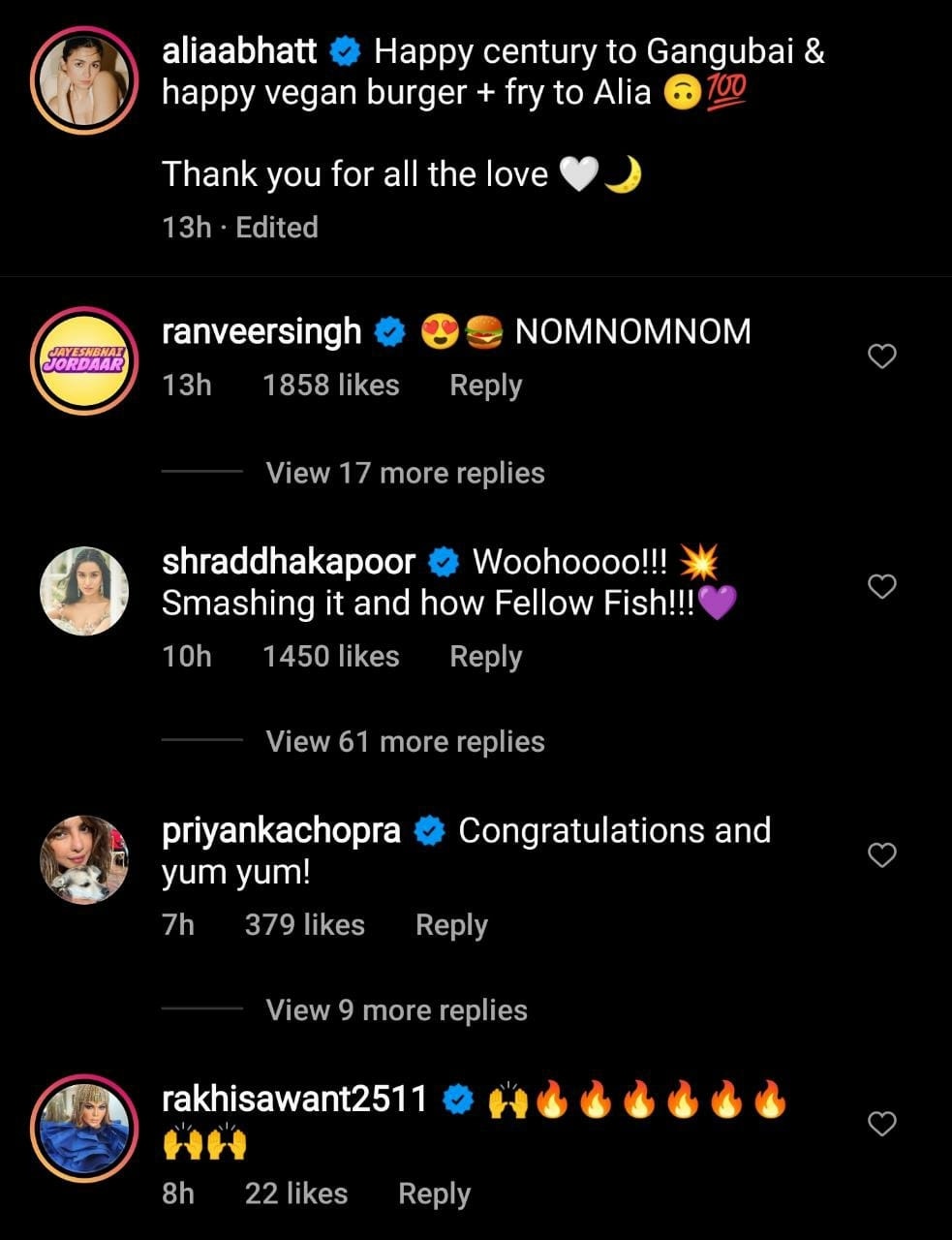Open priyankachopra's profile avatar
The image size is (952, 1240).
(83, 859)
